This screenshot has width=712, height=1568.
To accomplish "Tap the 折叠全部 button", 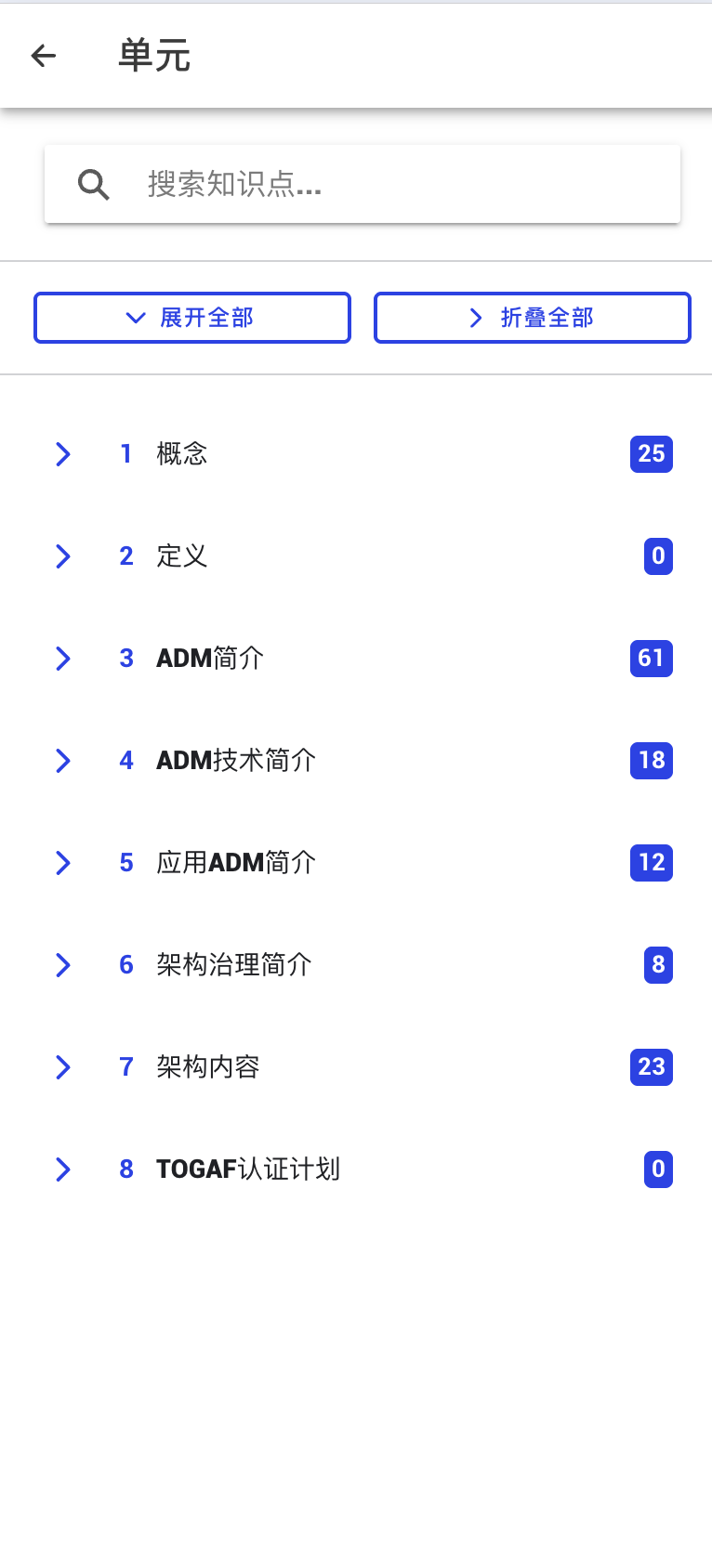I will [532, 318].
